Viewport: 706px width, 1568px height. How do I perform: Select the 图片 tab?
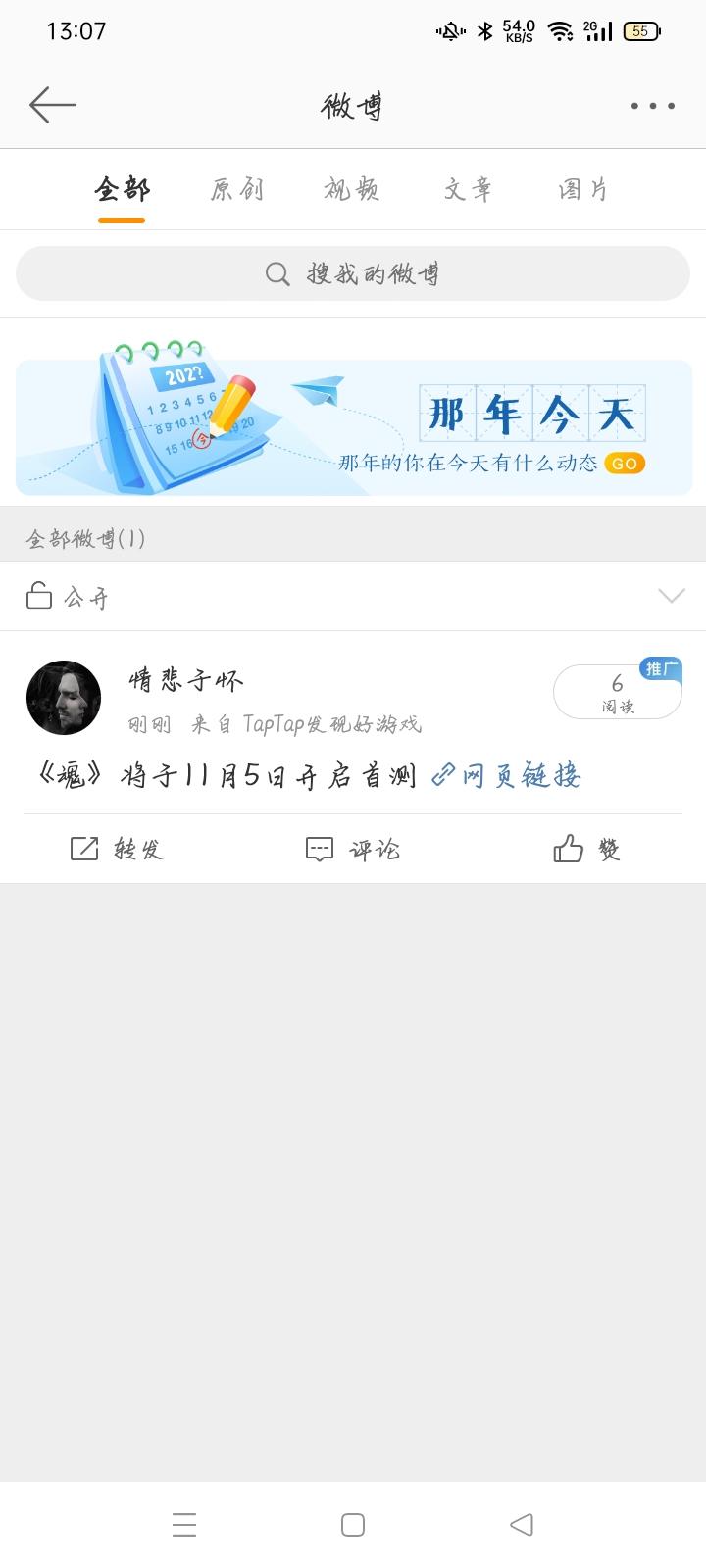coord(582,189)
